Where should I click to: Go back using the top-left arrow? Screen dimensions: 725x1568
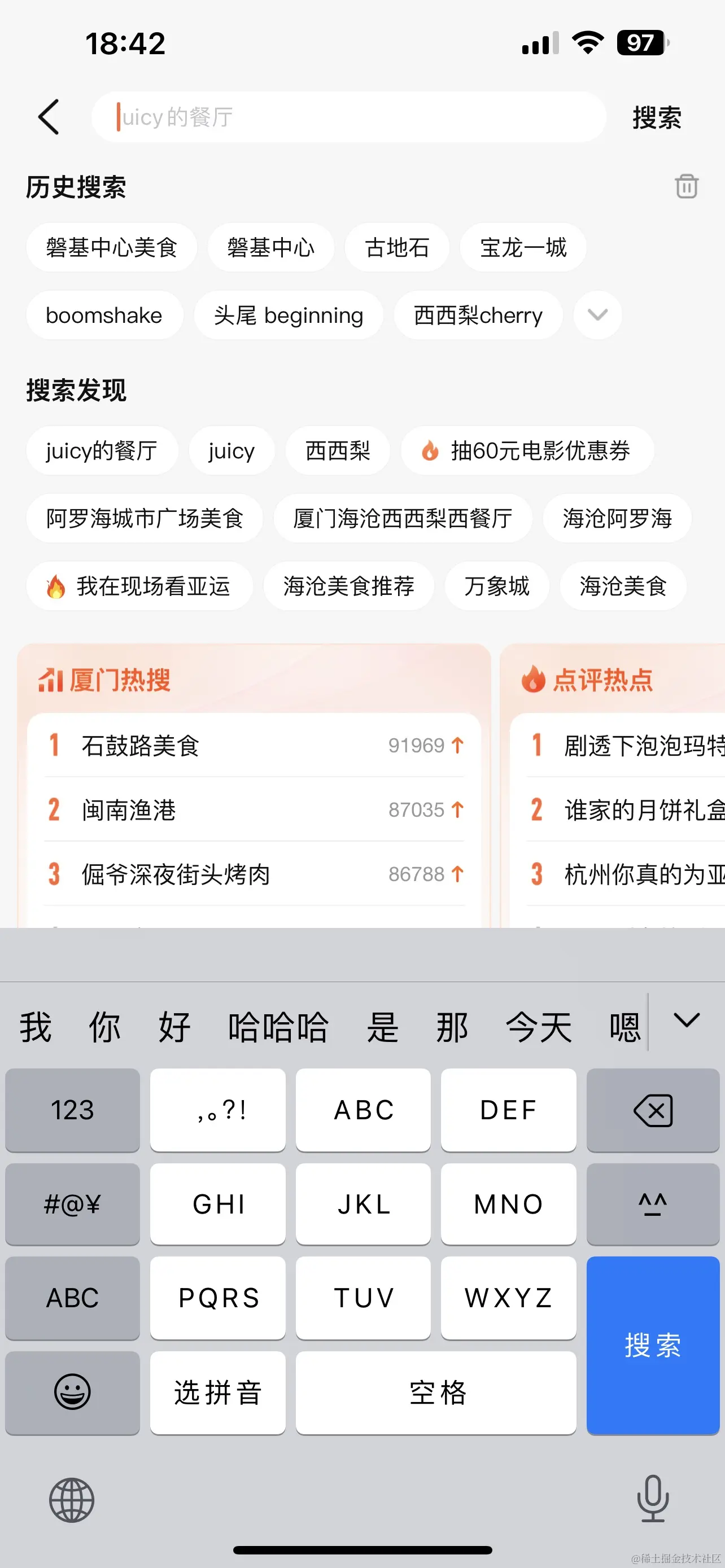49,117
